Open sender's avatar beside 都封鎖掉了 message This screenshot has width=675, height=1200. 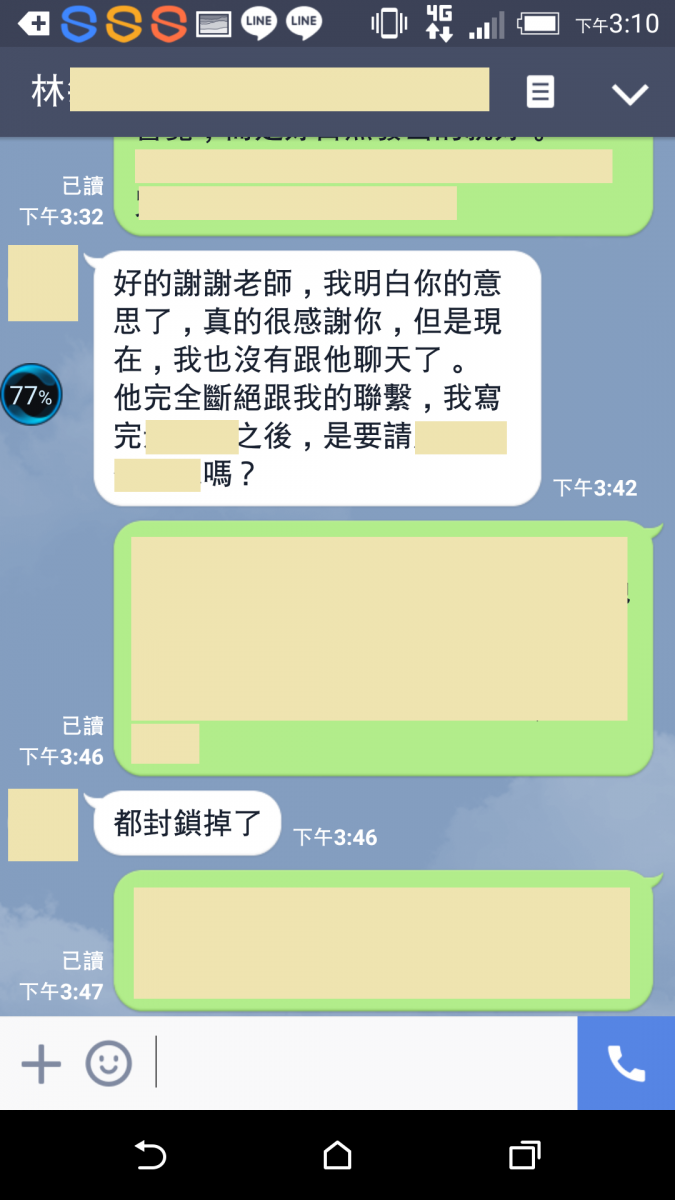click(x=43, y=825)
